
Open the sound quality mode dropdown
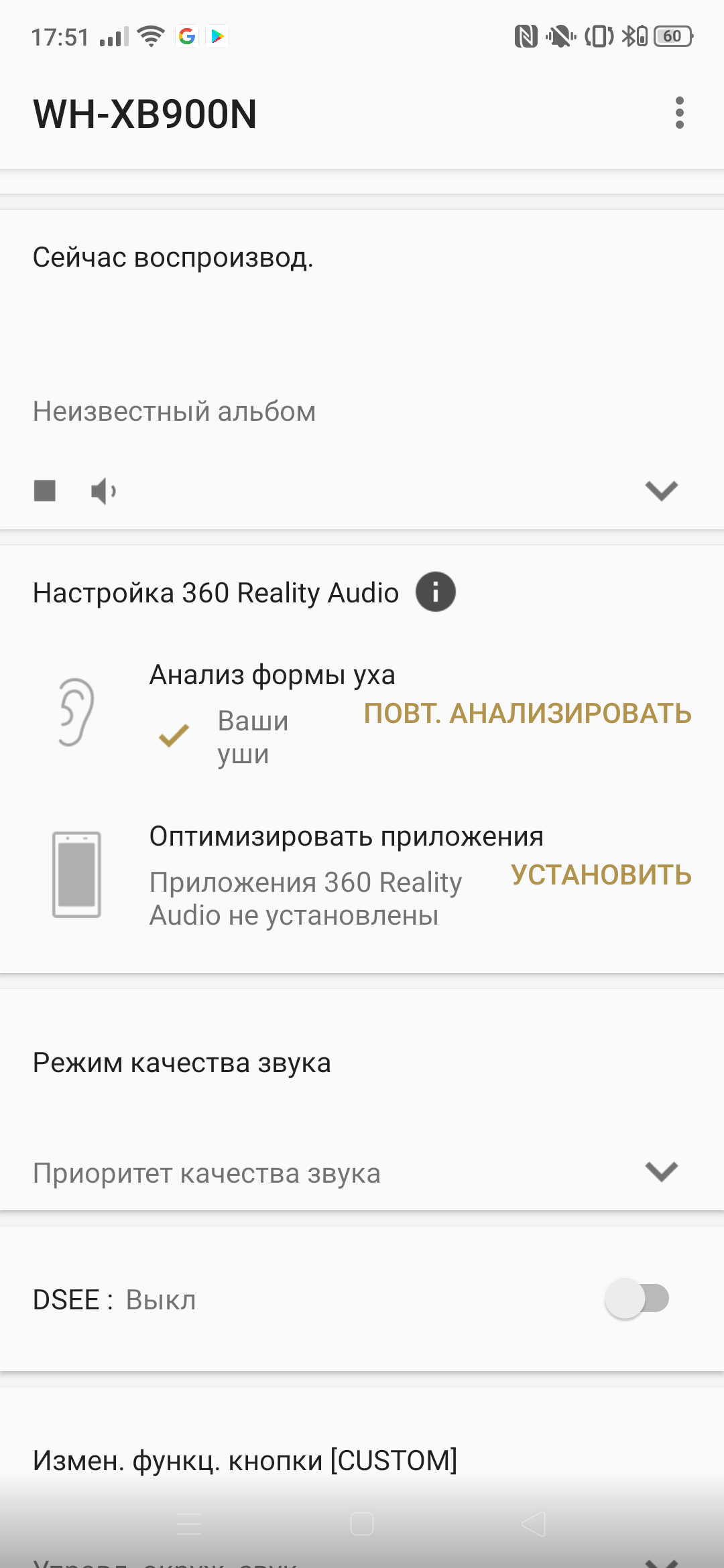pyautogui.click(x=661, y=1172)
